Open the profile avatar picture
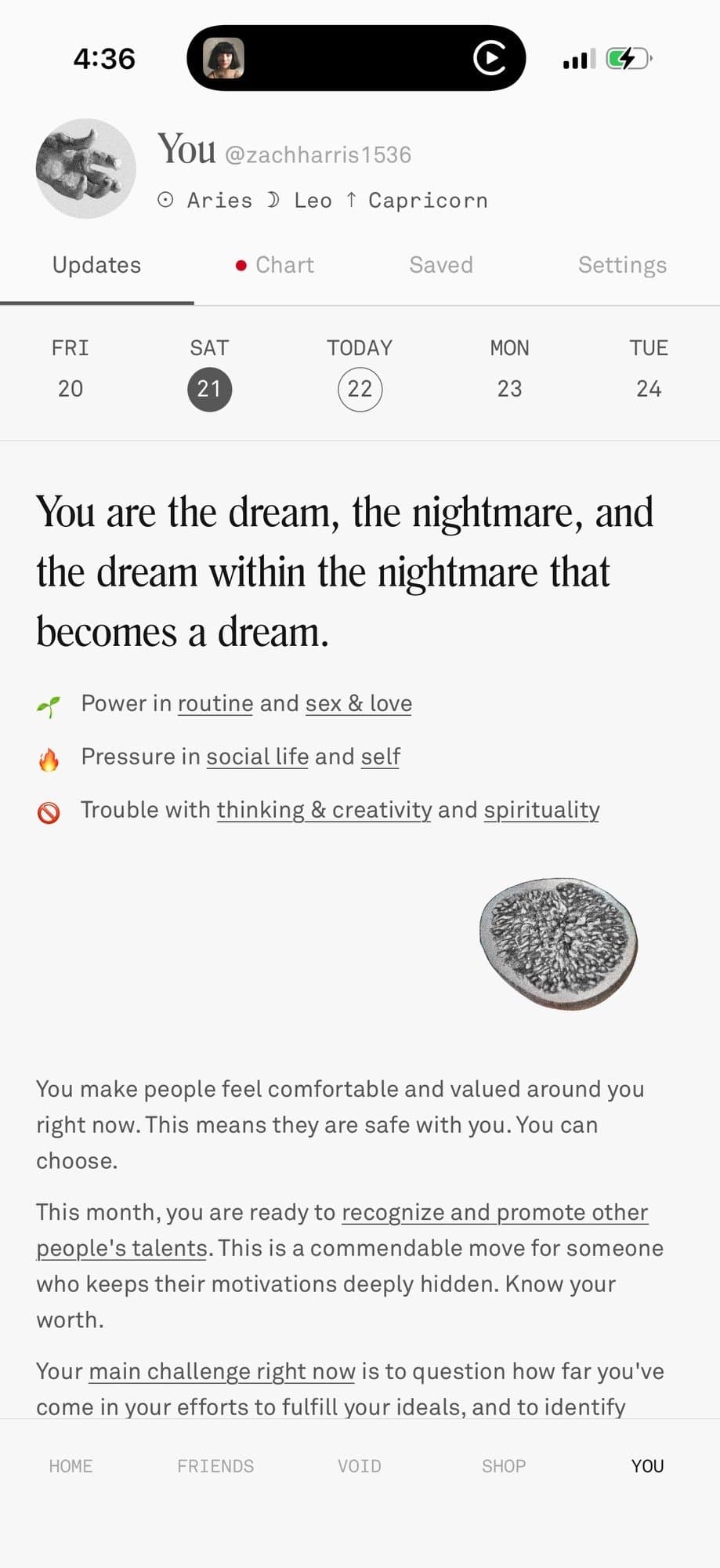This screenshot has width=720, height=1568. pos(85,169)
